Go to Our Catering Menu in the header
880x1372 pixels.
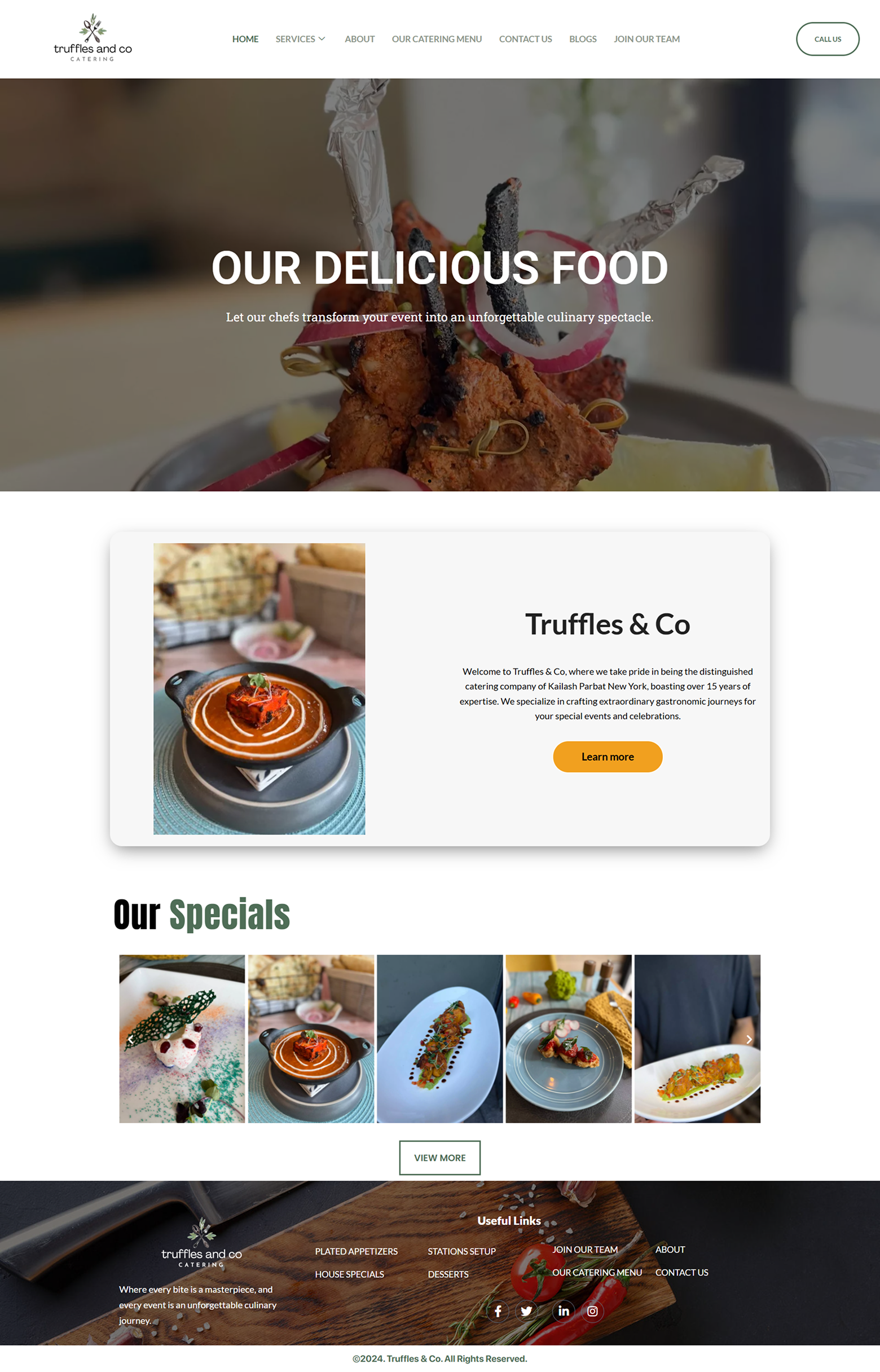coord(437,39)
